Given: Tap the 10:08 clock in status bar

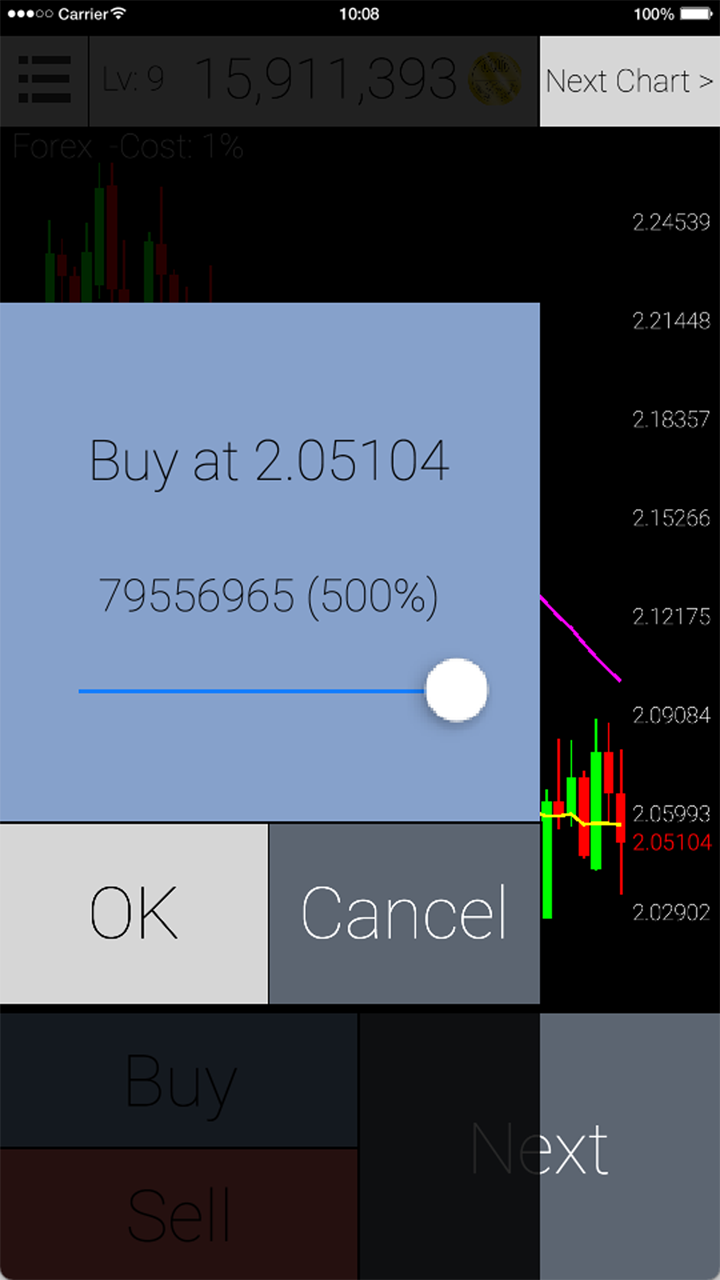Looking at the screenshot, I should 358,14.
